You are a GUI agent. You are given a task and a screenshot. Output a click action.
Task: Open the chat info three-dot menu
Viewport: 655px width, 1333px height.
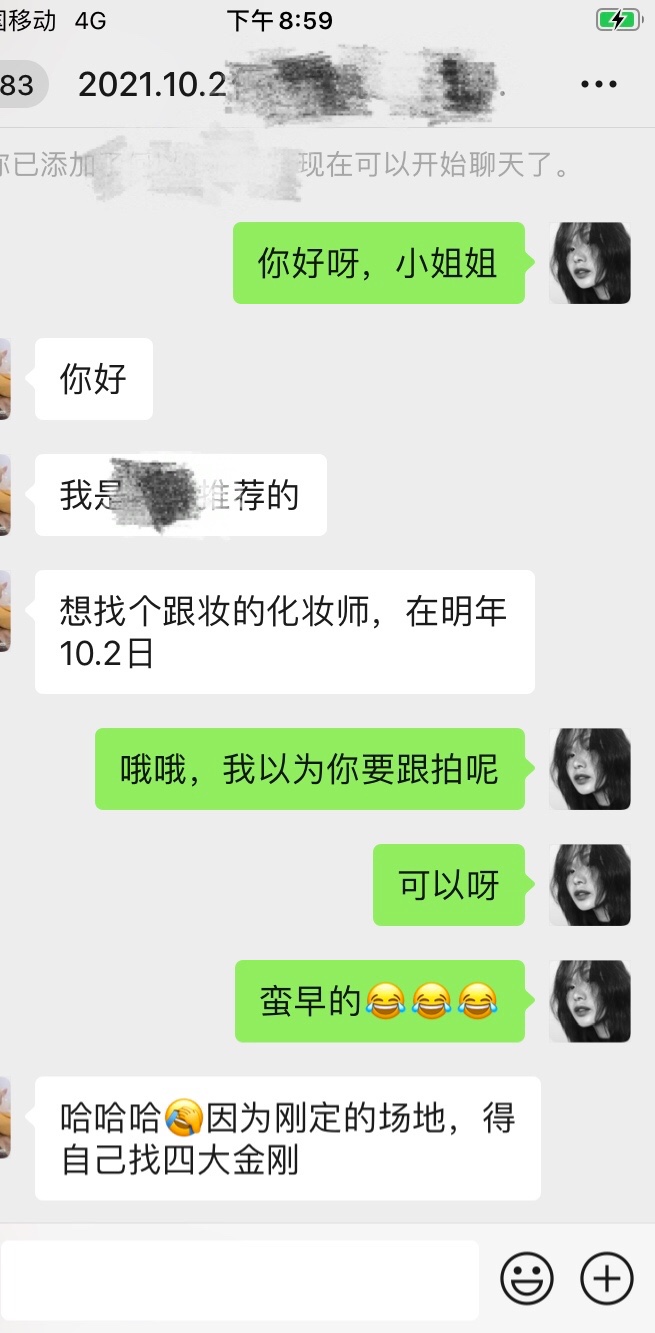tap(599, 85)
